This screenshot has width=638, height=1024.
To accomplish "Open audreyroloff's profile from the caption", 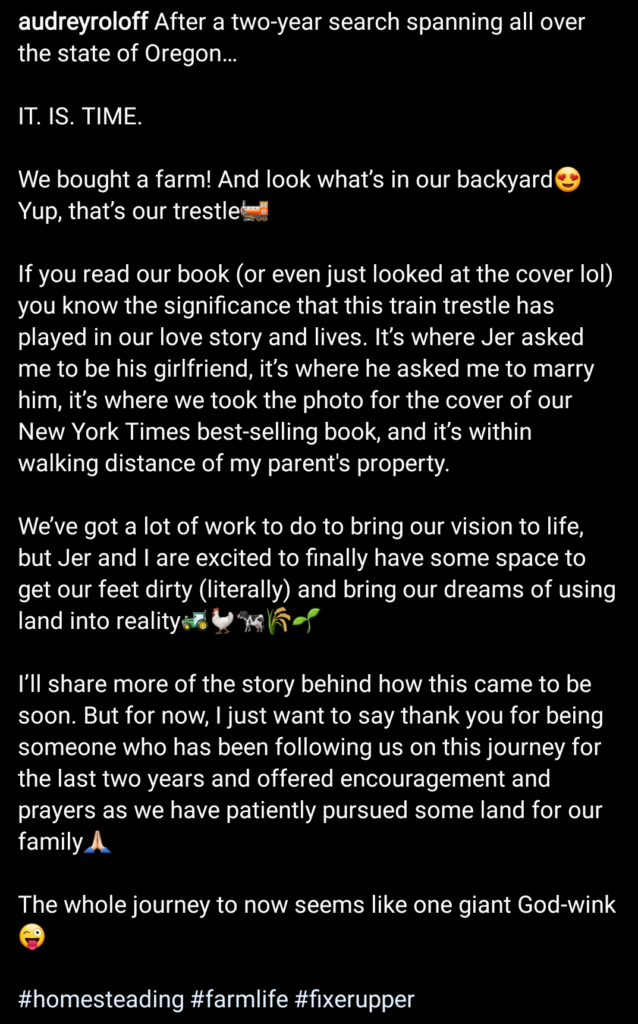I will point(83,23).
